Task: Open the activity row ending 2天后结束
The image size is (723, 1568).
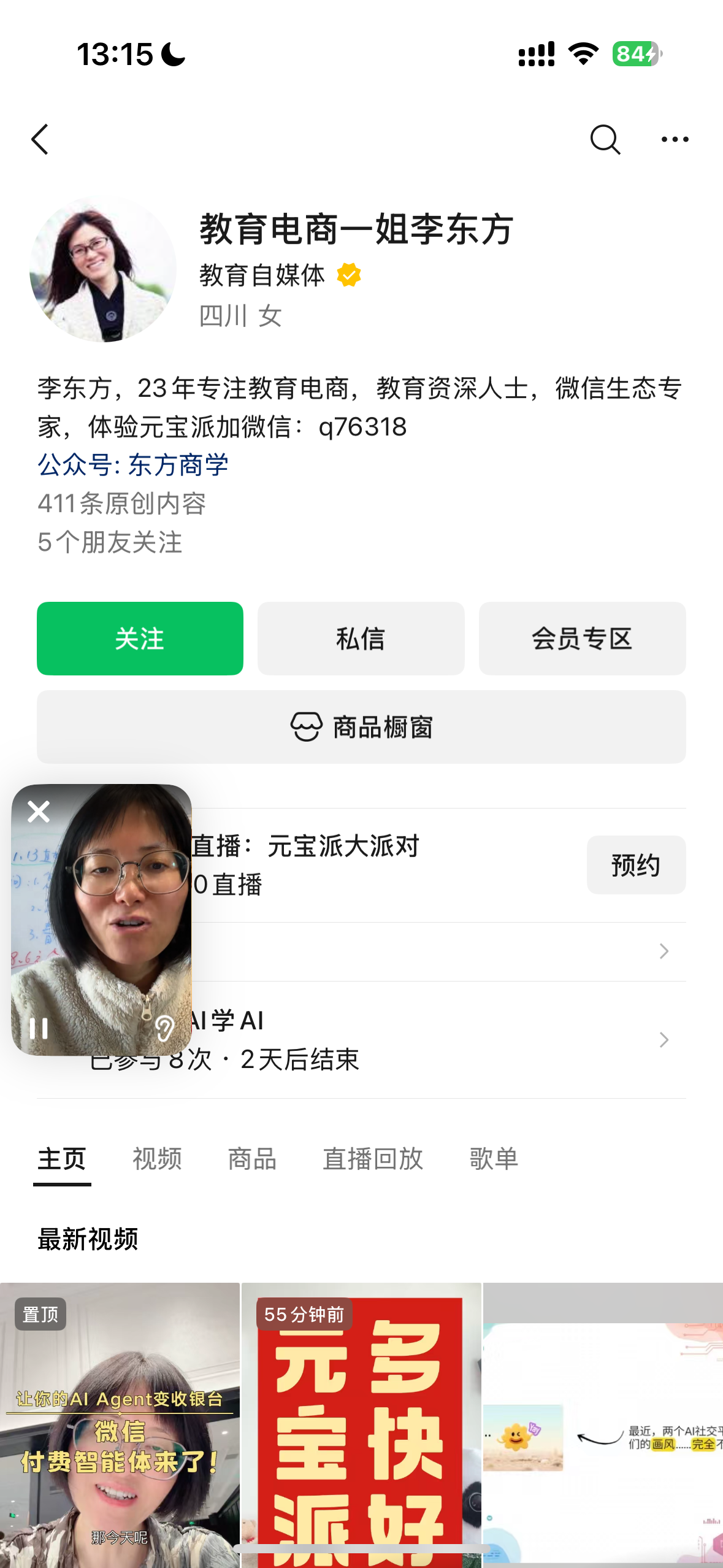Action: (x=429, y=1040)
